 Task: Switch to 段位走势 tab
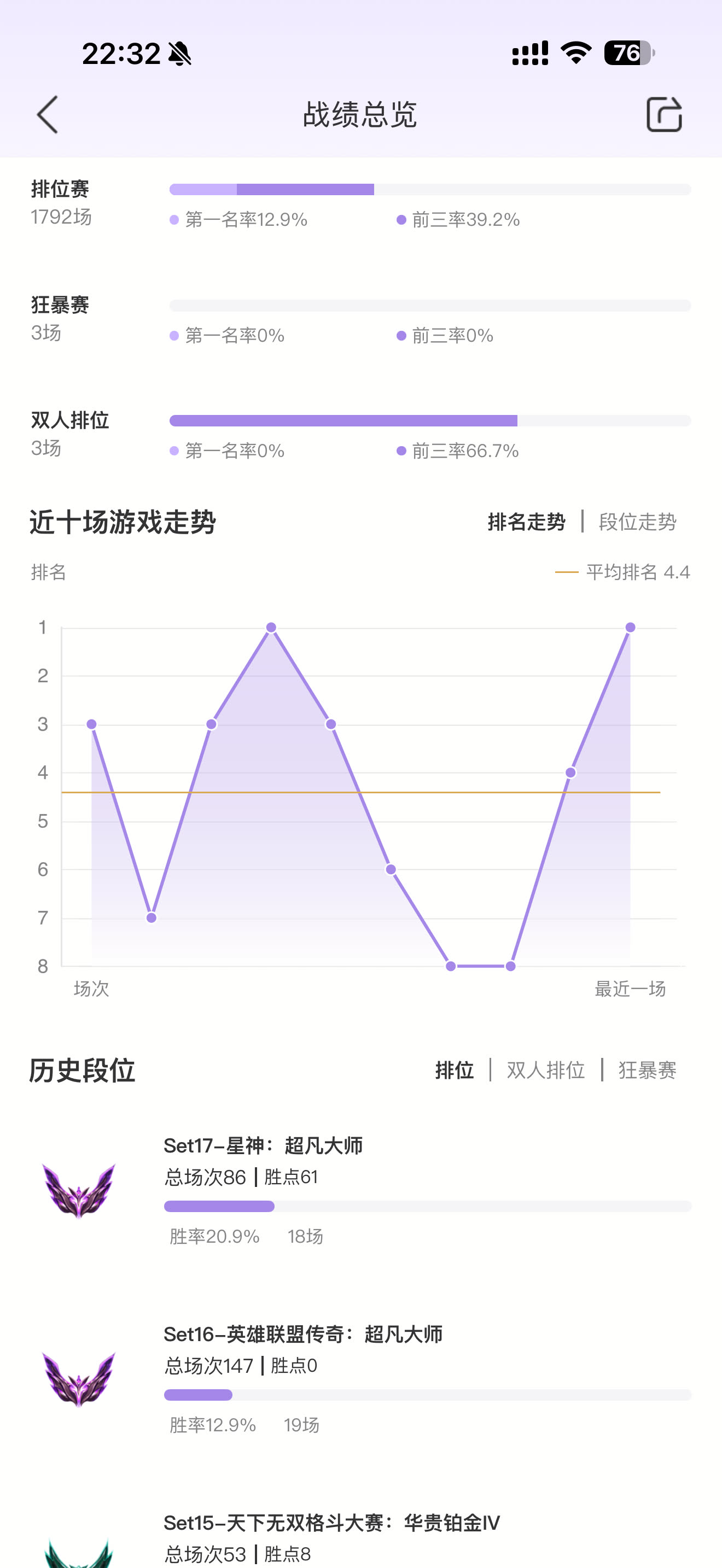[x=637, y=522]
